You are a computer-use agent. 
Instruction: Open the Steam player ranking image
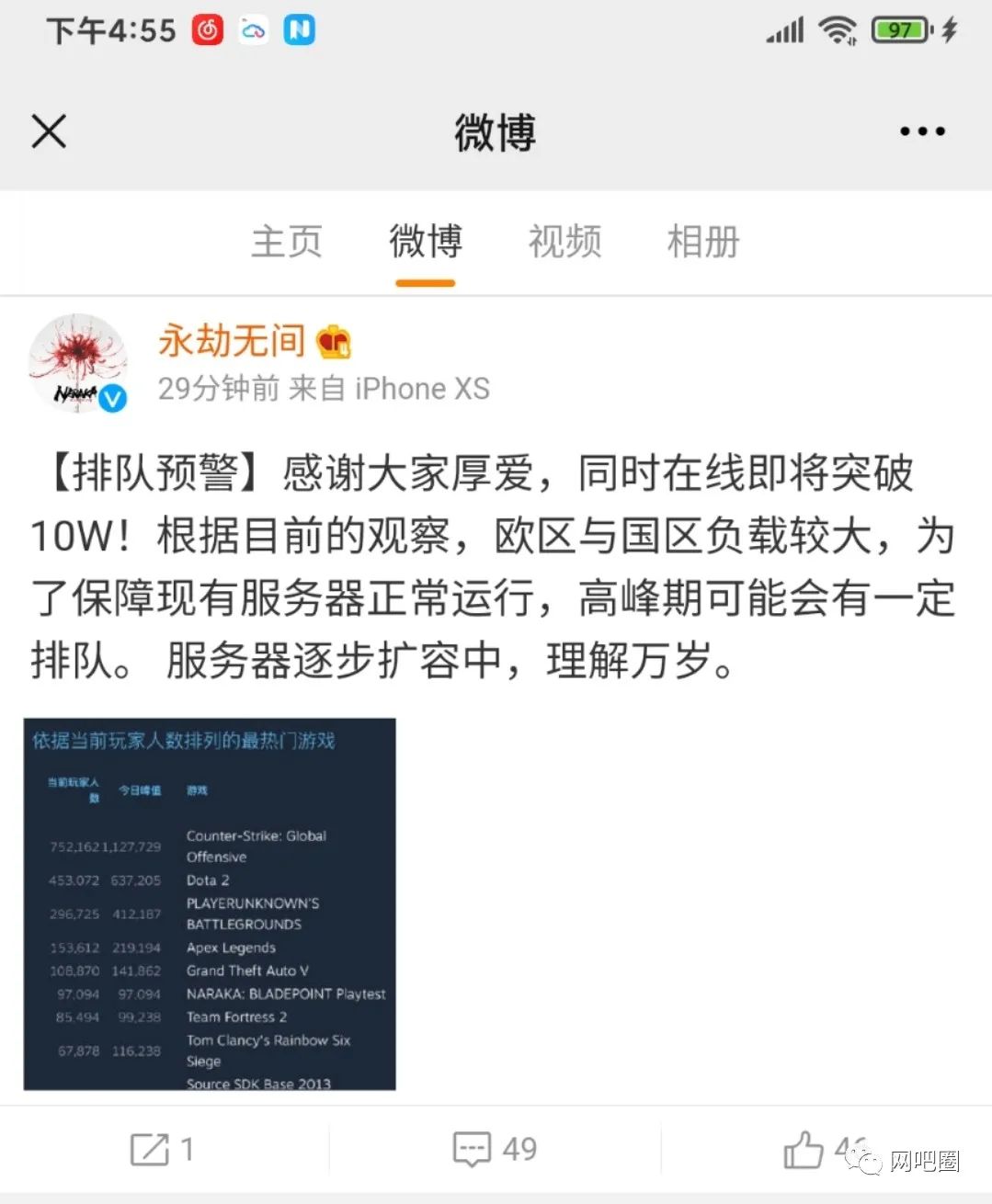coord(210,904)
